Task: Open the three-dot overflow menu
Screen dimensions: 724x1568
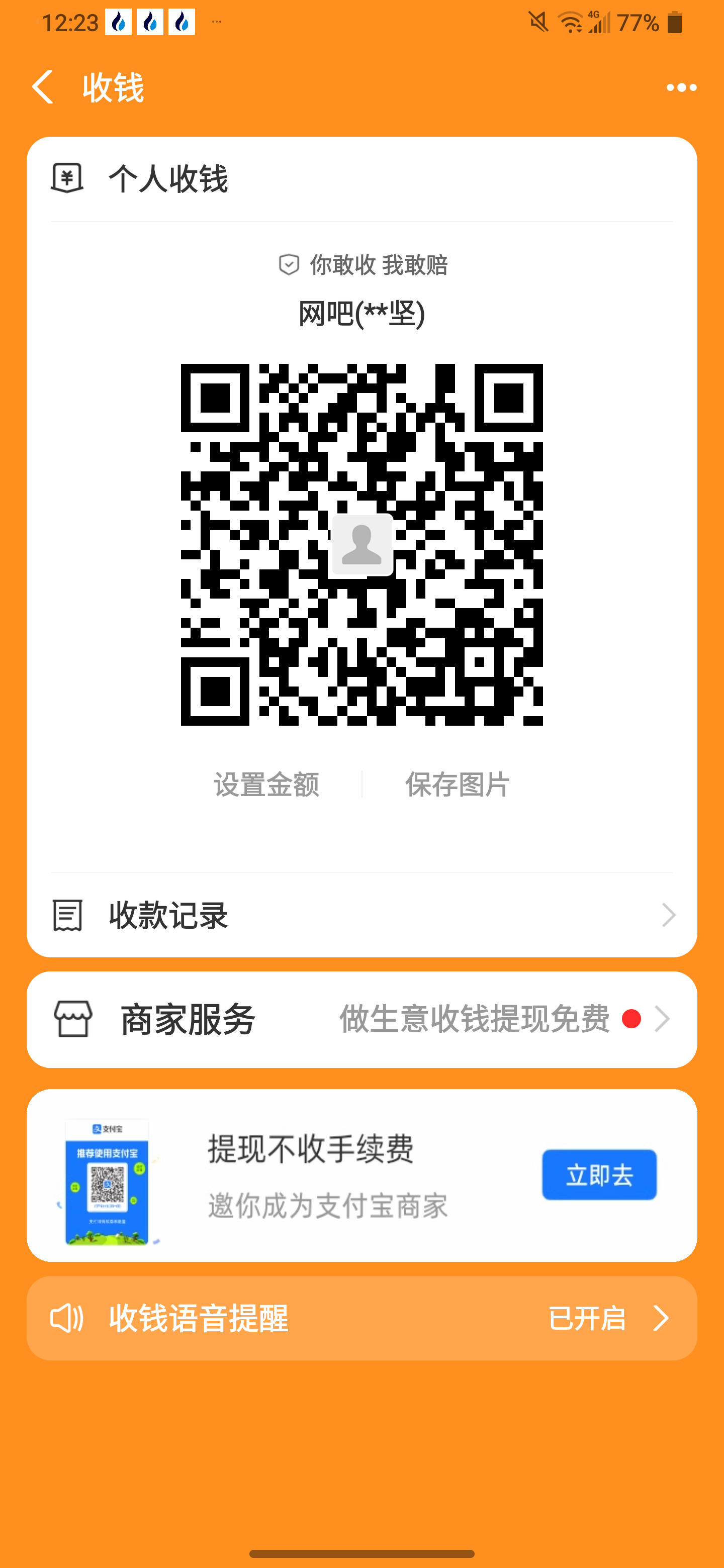Action: point(681,87)
